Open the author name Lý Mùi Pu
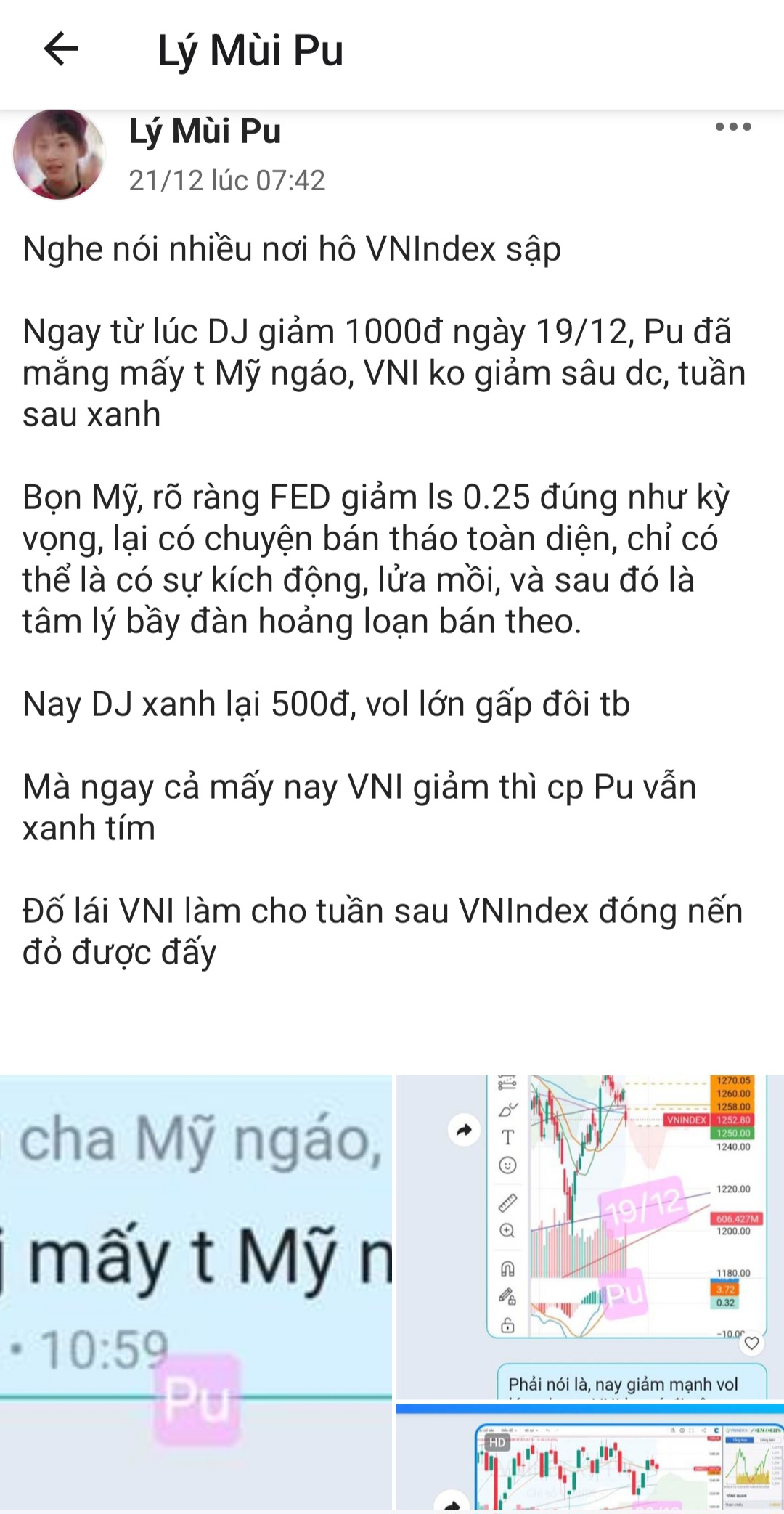The image size is (784, 1514). tap(205, 131)
